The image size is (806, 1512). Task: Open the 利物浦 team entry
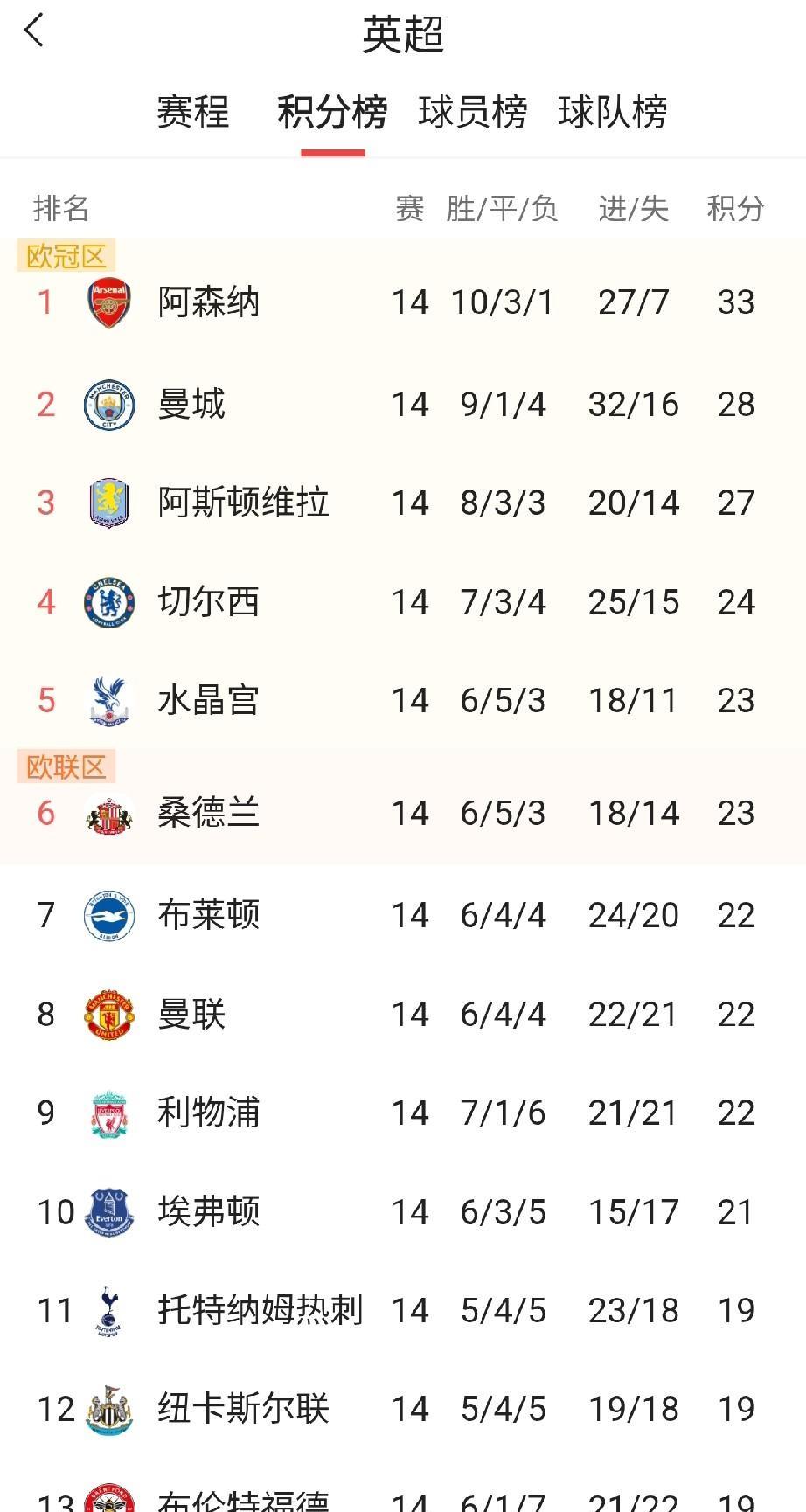208,1112
